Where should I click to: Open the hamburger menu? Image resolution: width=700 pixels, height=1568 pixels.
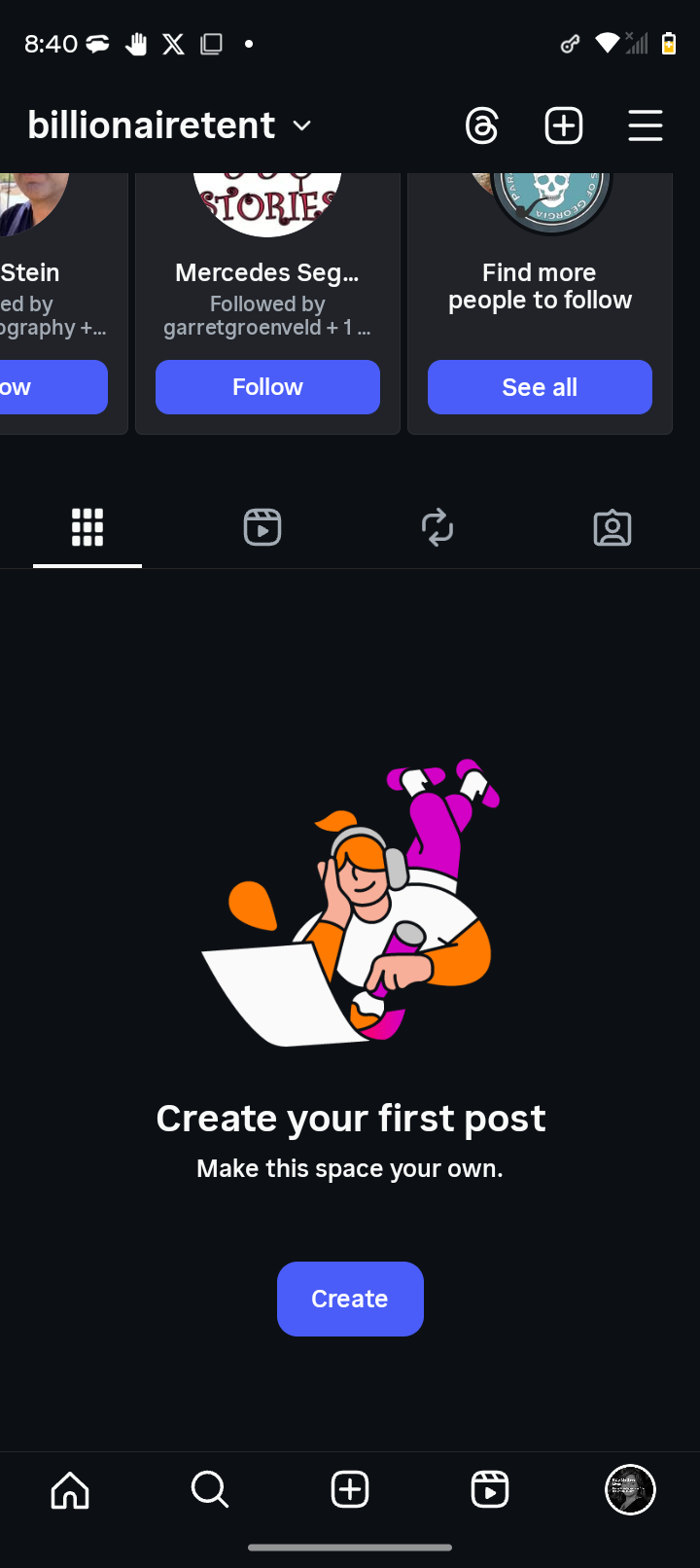[646, 125]
